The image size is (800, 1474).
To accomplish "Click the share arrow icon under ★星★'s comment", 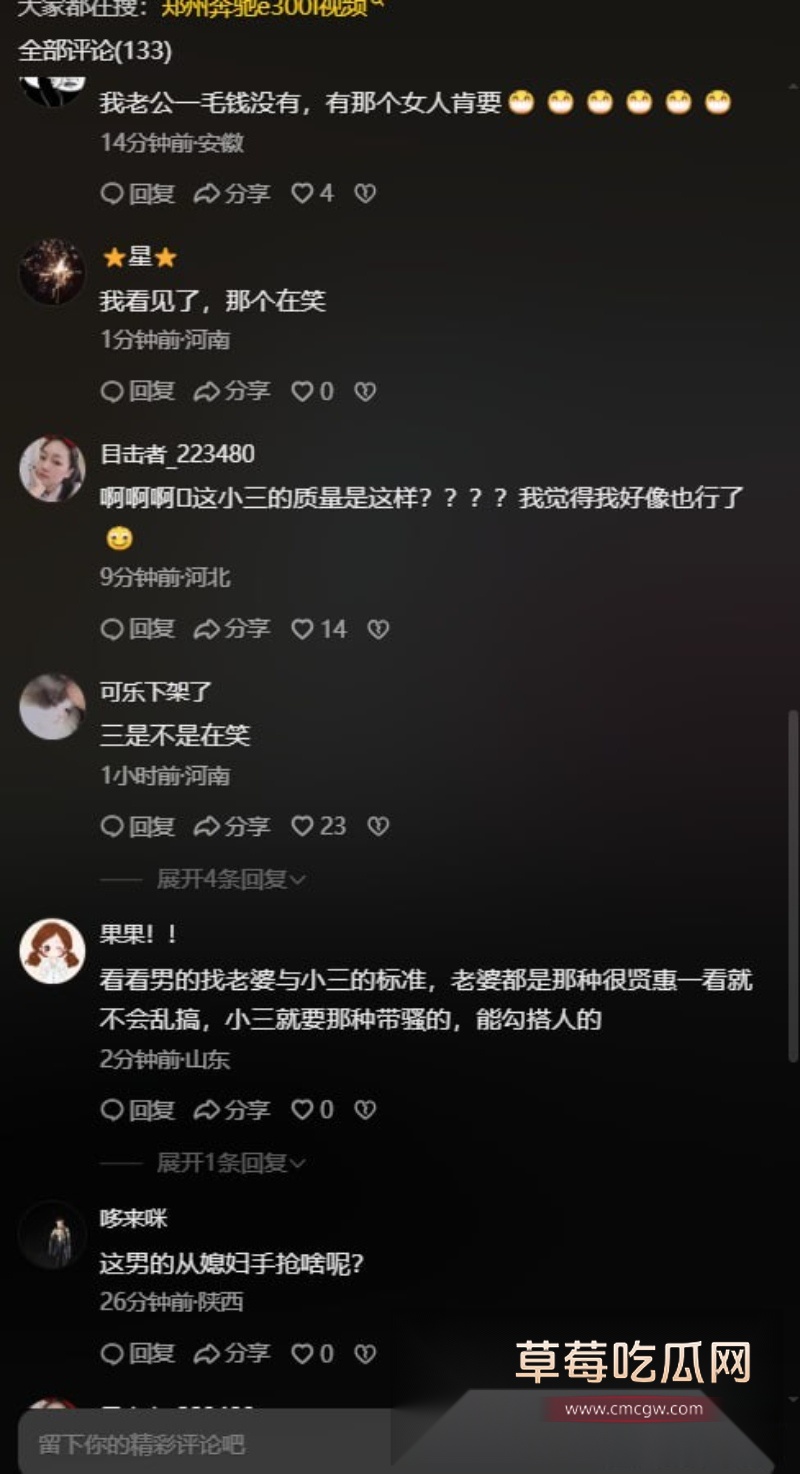I will click(x=208, y=391).
